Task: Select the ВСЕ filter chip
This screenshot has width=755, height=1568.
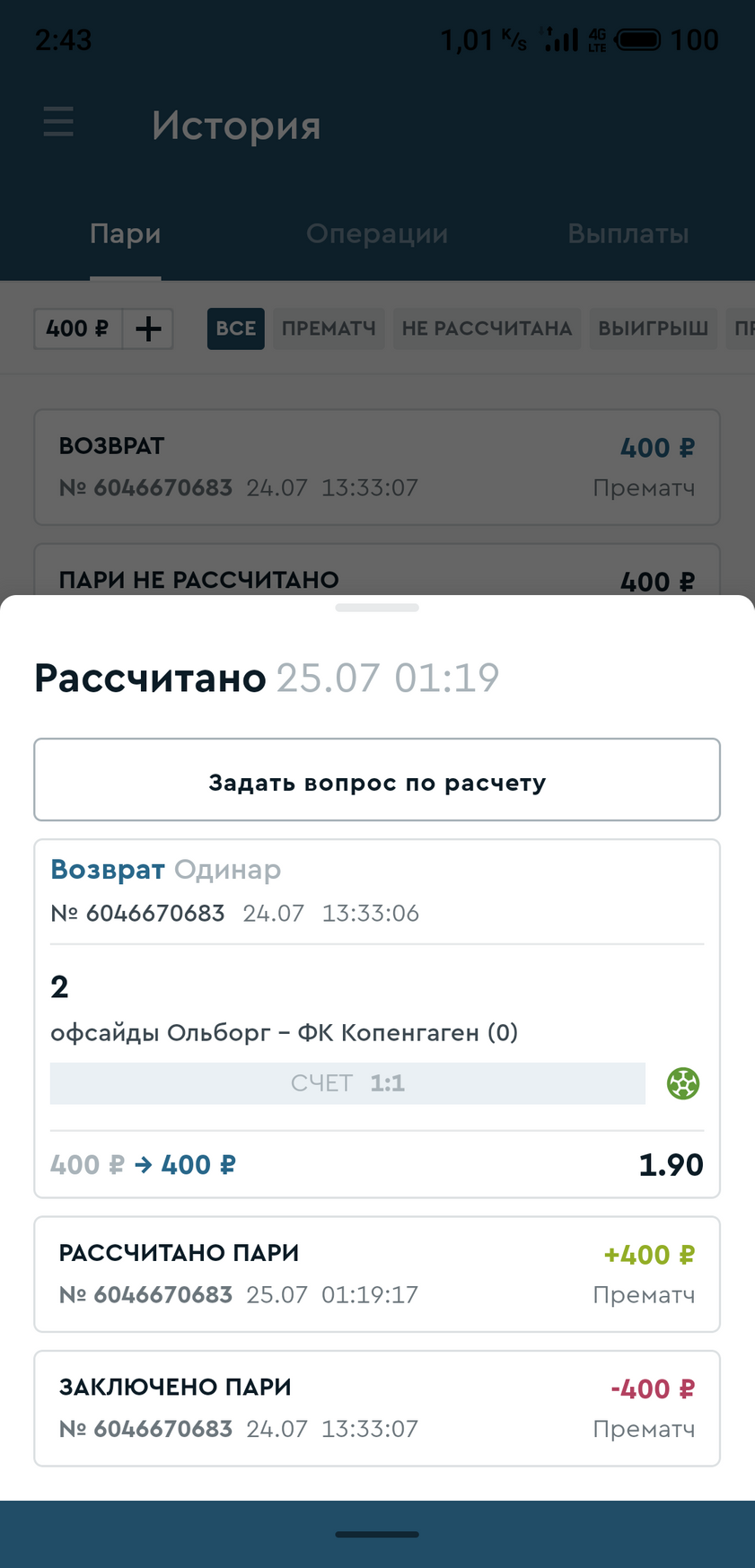Action: coord(235,328)
